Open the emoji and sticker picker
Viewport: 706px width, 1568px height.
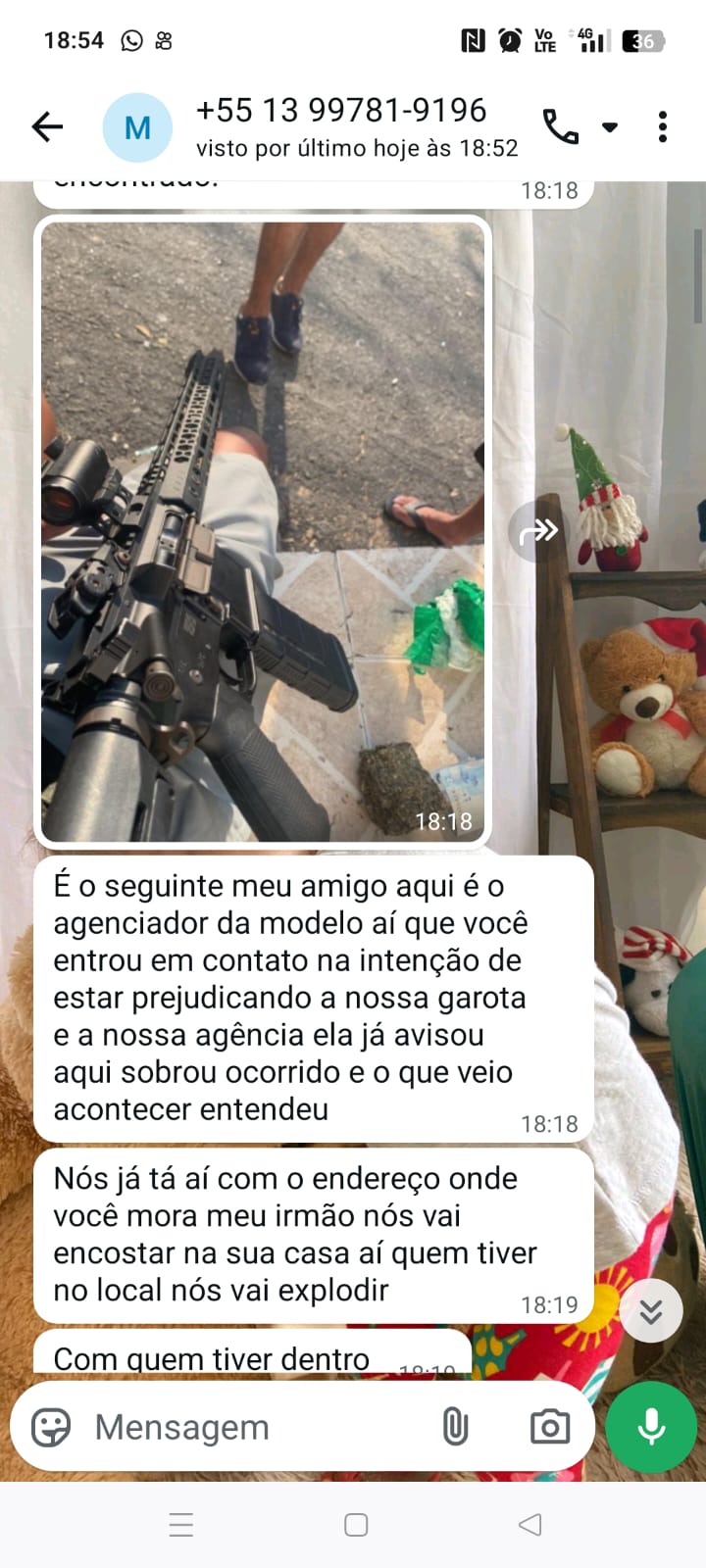pos(51,1427)
